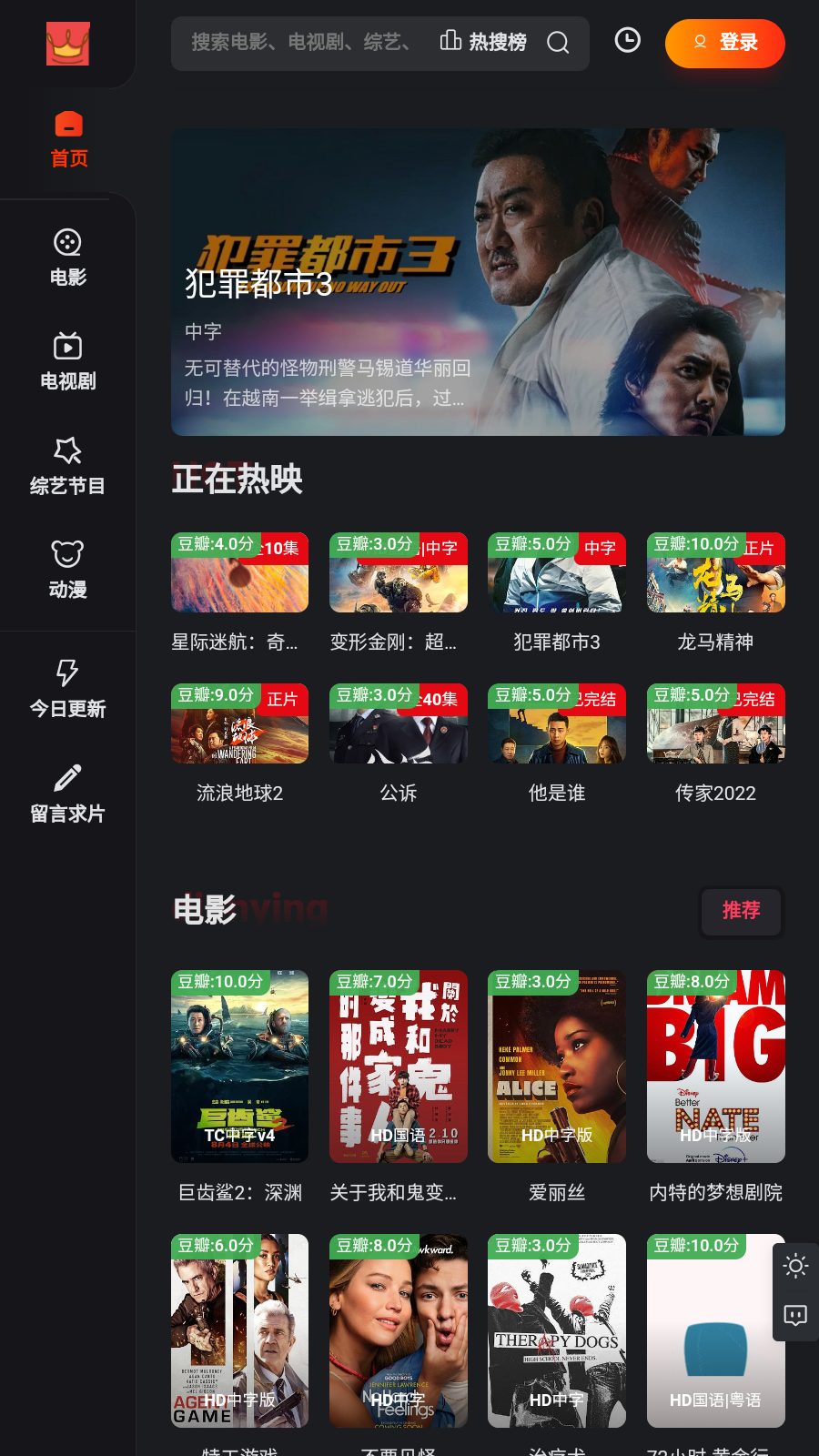The height and width of the screenshot is (1456, 819).
Task: Go to the 首页 home tab
Action: pos(68,139)
